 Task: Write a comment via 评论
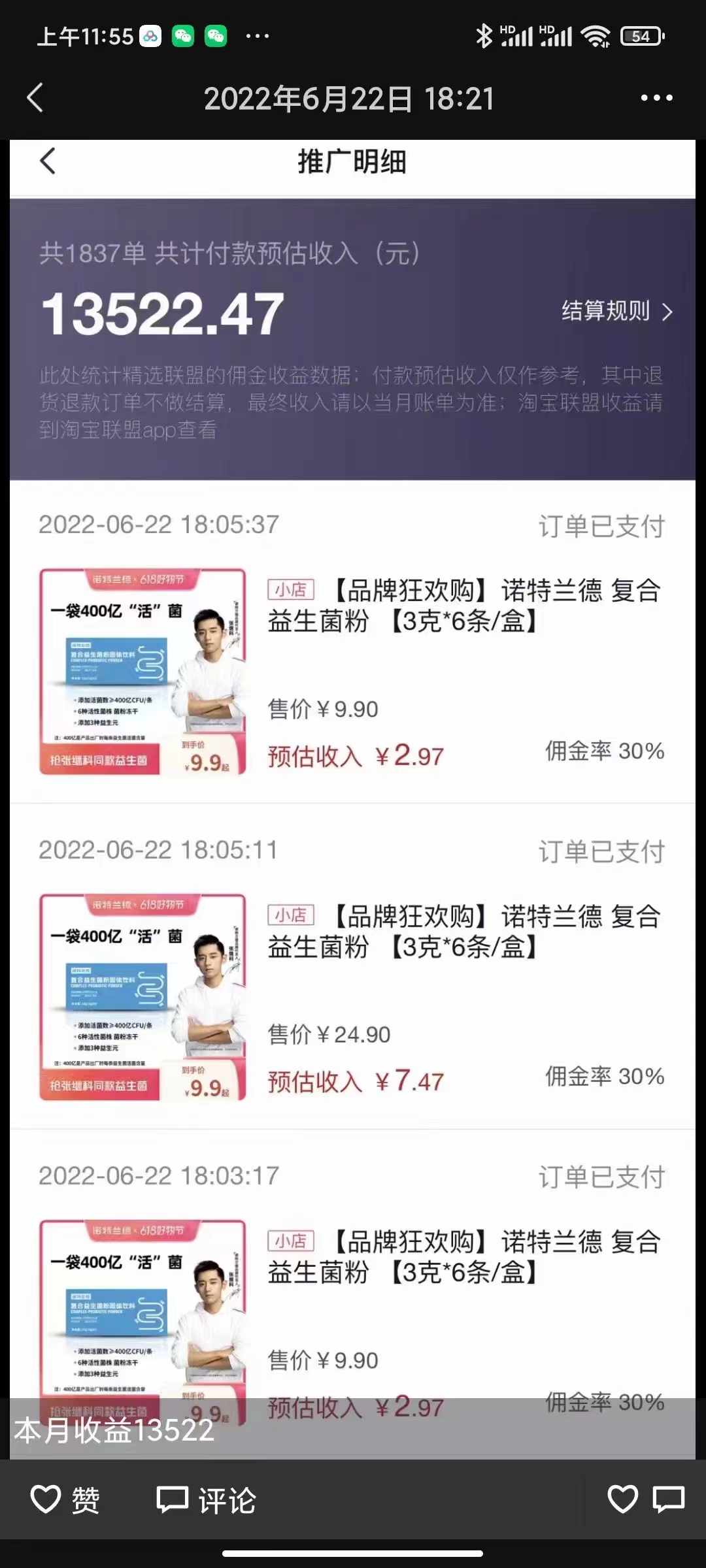coord(206,1499)
